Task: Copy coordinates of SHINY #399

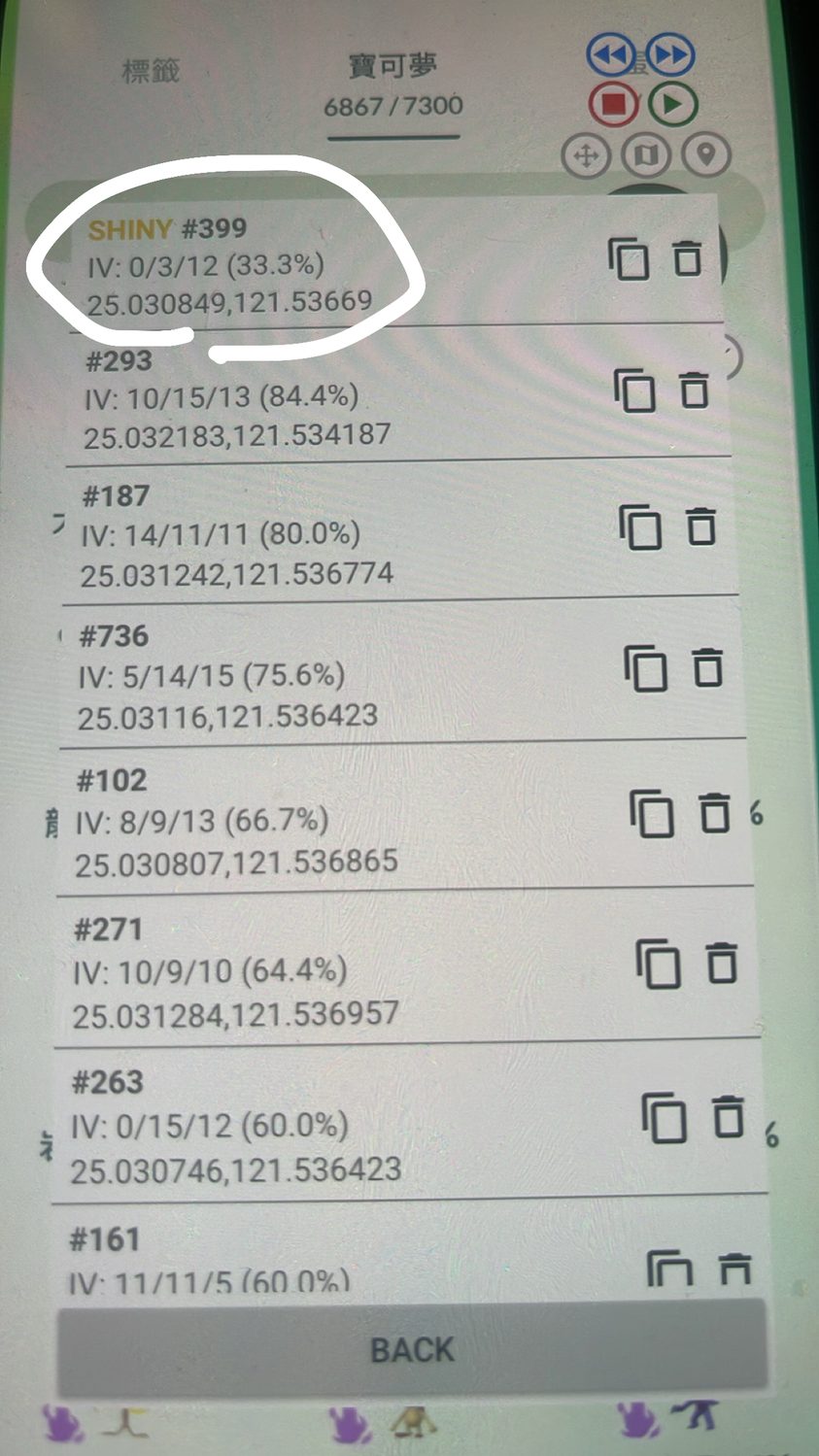Action: point(629,259)
